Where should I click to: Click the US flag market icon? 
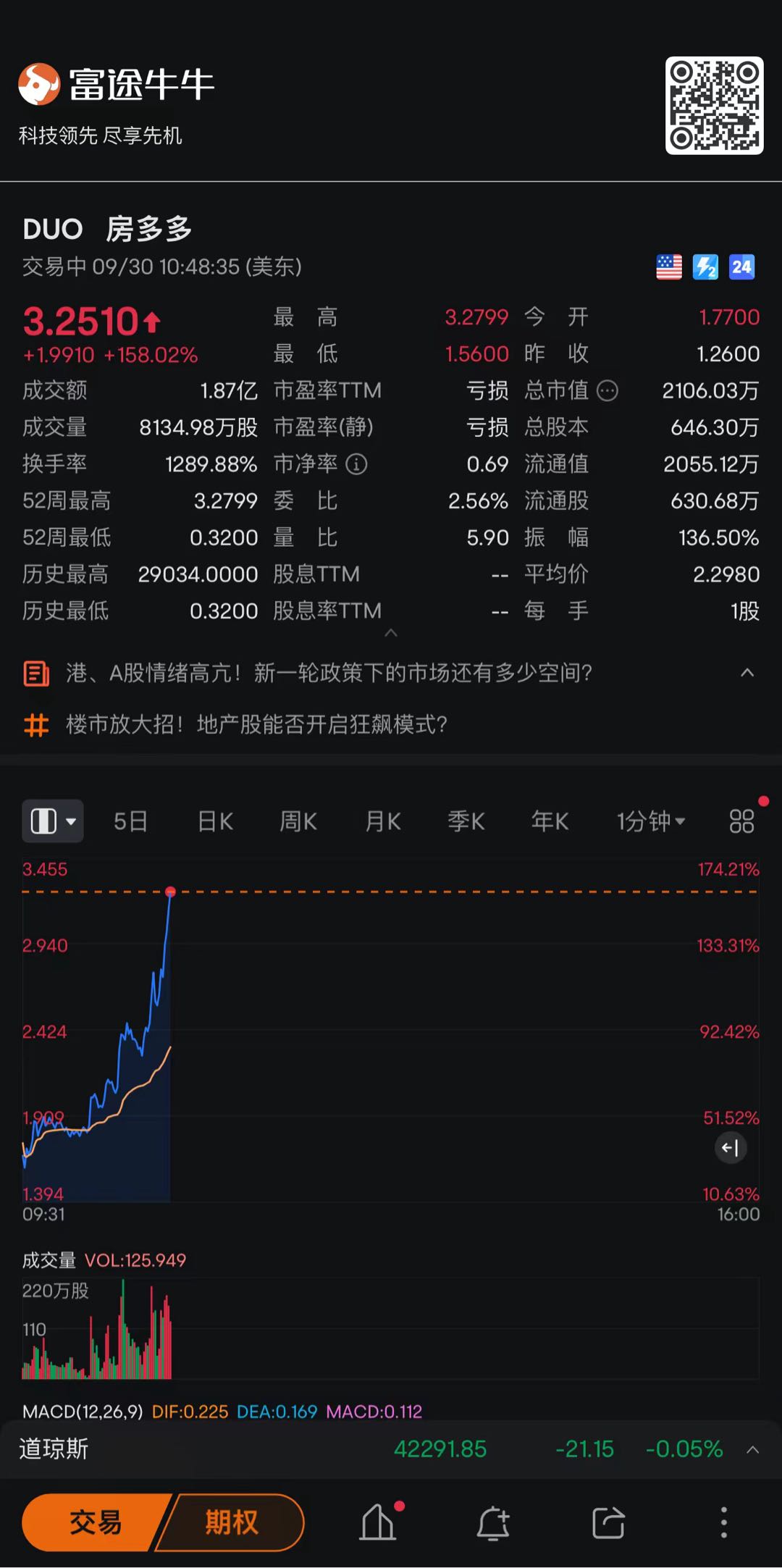(x=668, y=267)
